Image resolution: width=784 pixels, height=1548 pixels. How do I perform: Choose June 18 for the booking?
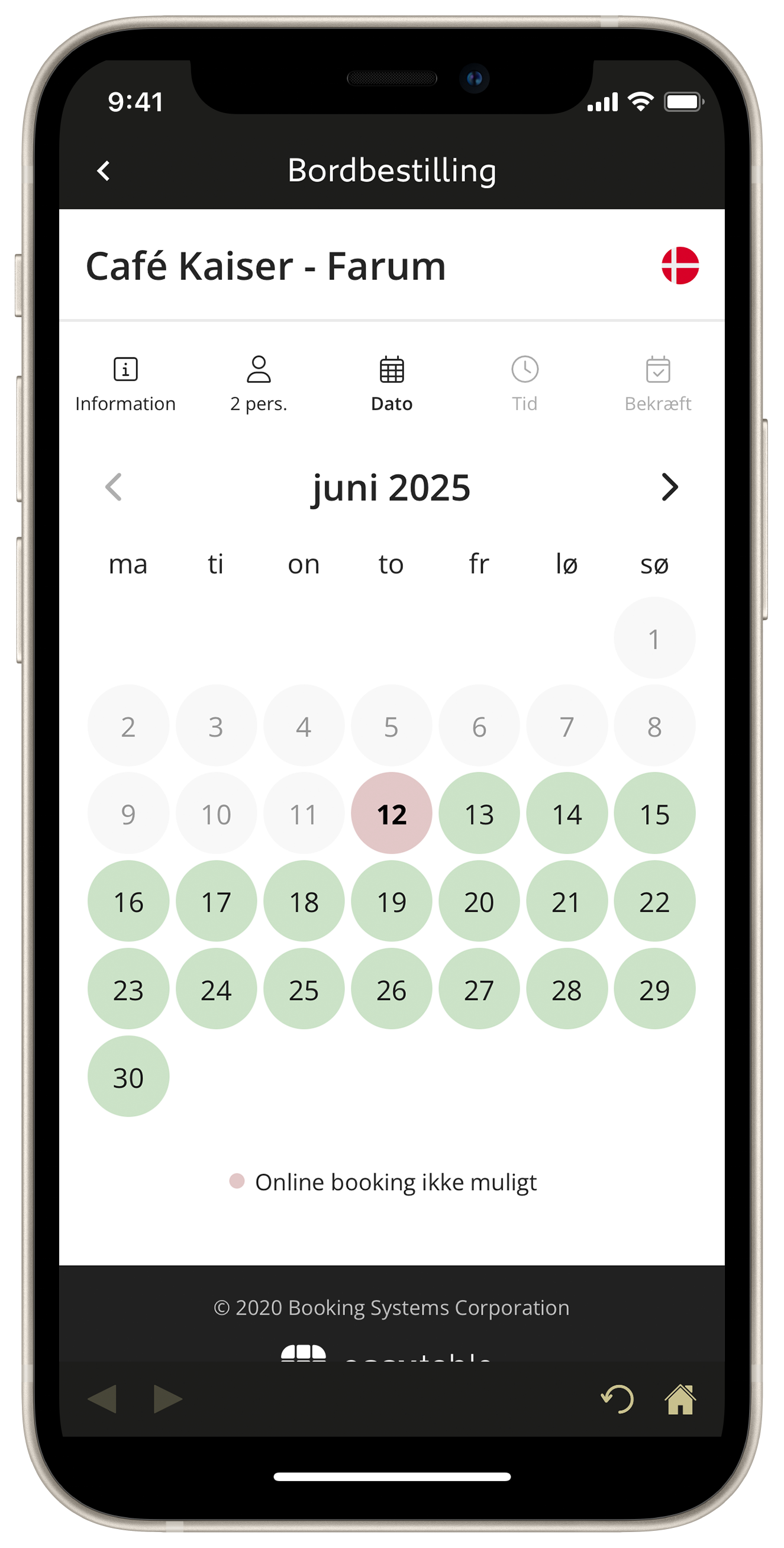(x=304, y=901)
